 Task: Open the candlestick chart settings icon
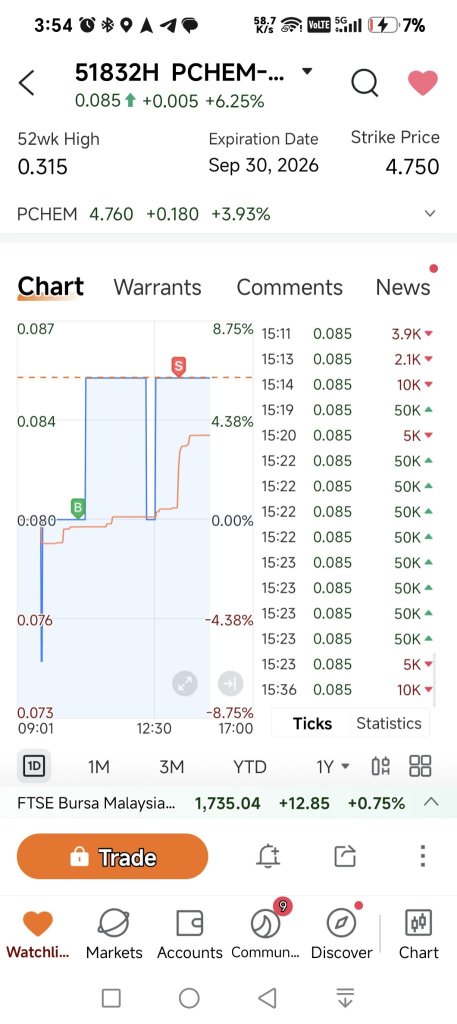point(381,766)
